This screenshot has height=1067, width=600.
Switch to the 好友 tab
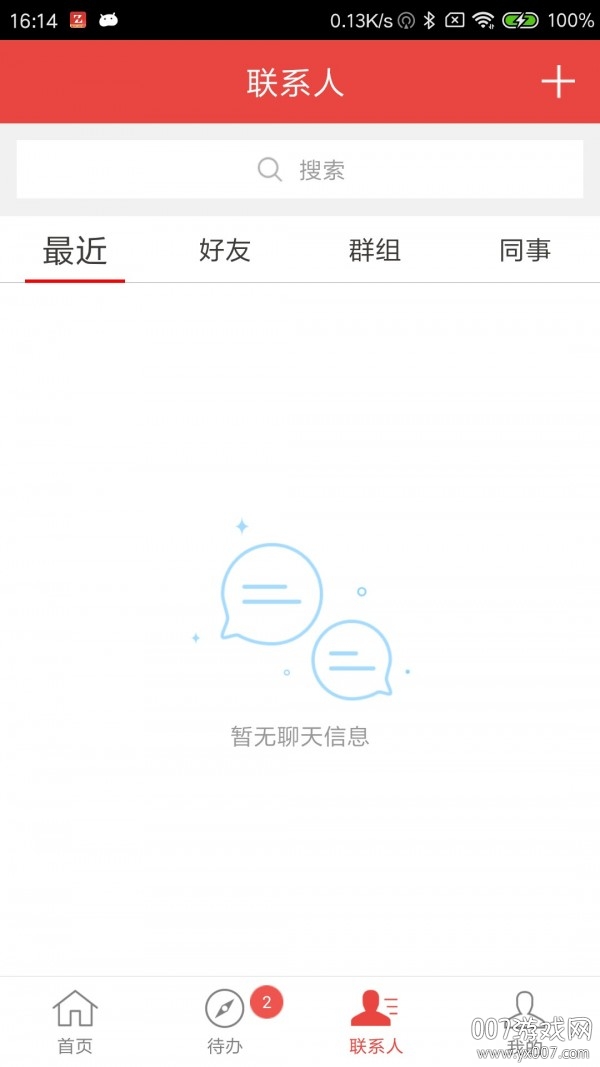tap(225, 250)
